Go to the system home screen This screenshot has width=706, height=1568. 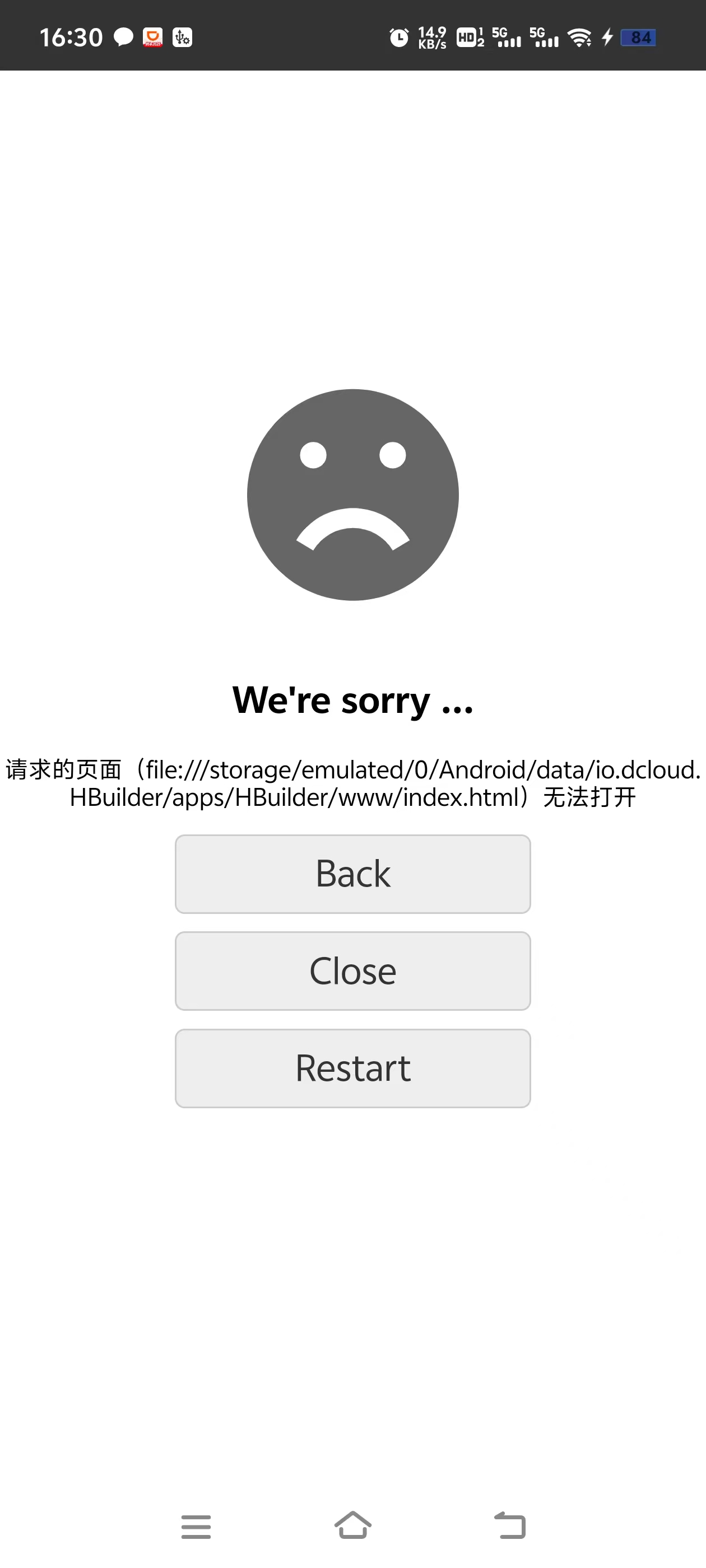point(352,1525)
